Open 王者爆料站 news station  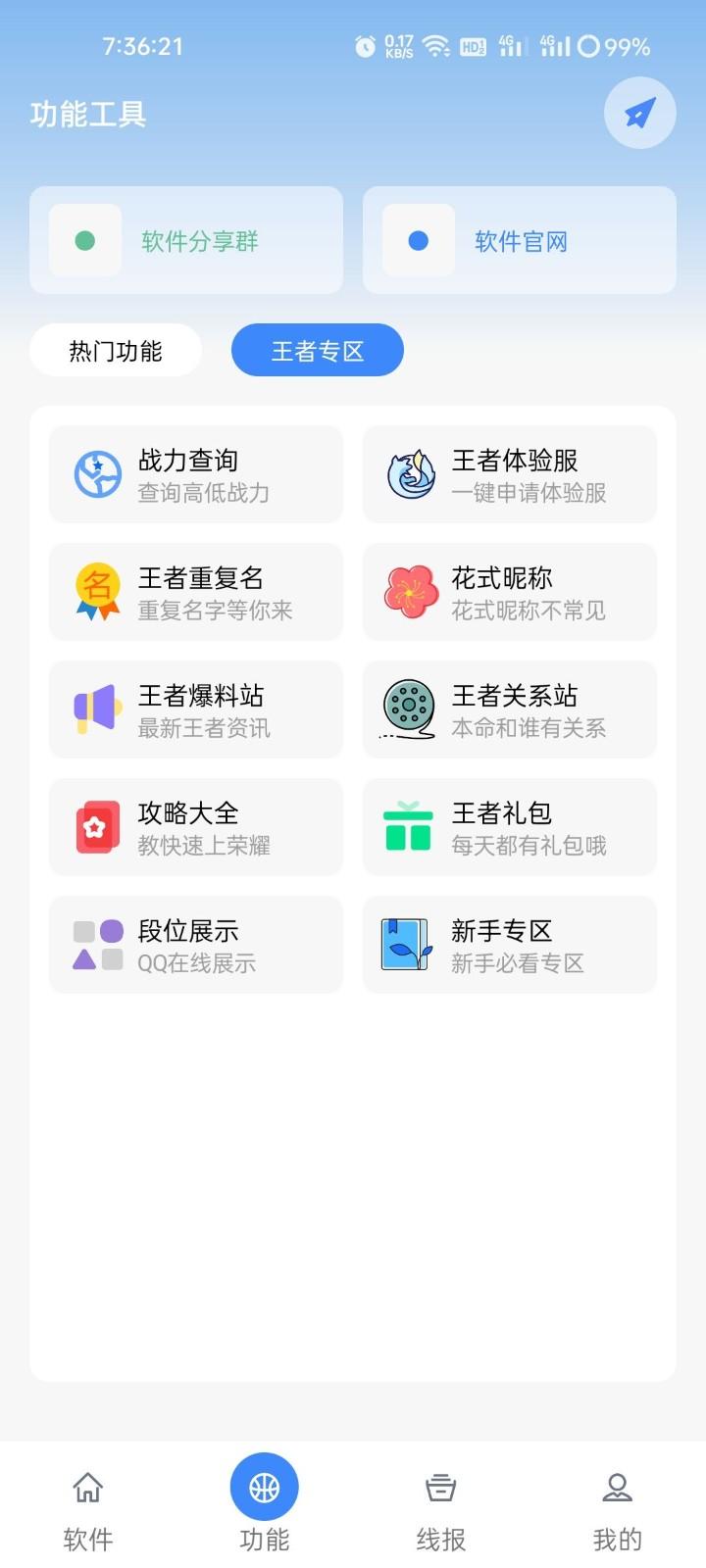click(x=195, y=709)
